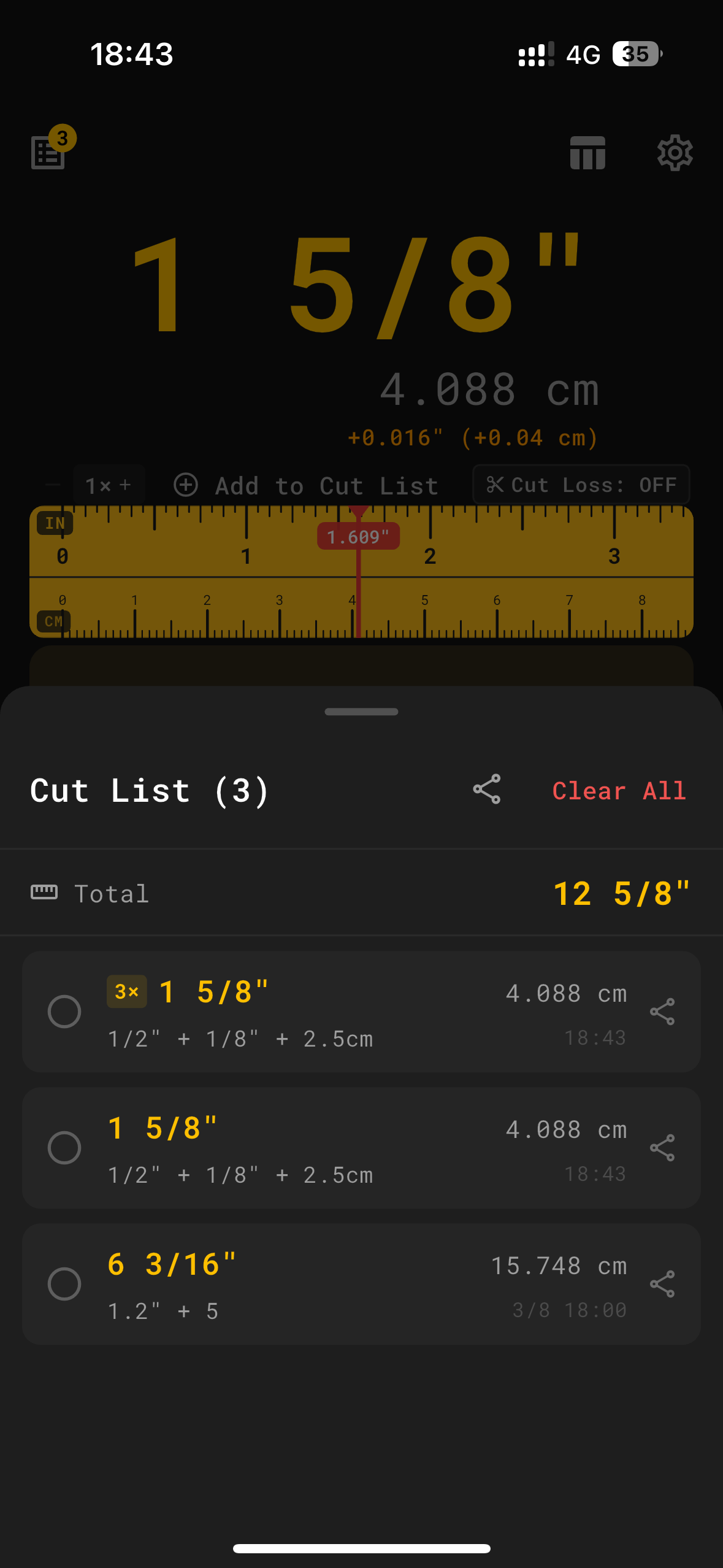Tap the 3× quantity badge
723x1568 pixels.
126,991
